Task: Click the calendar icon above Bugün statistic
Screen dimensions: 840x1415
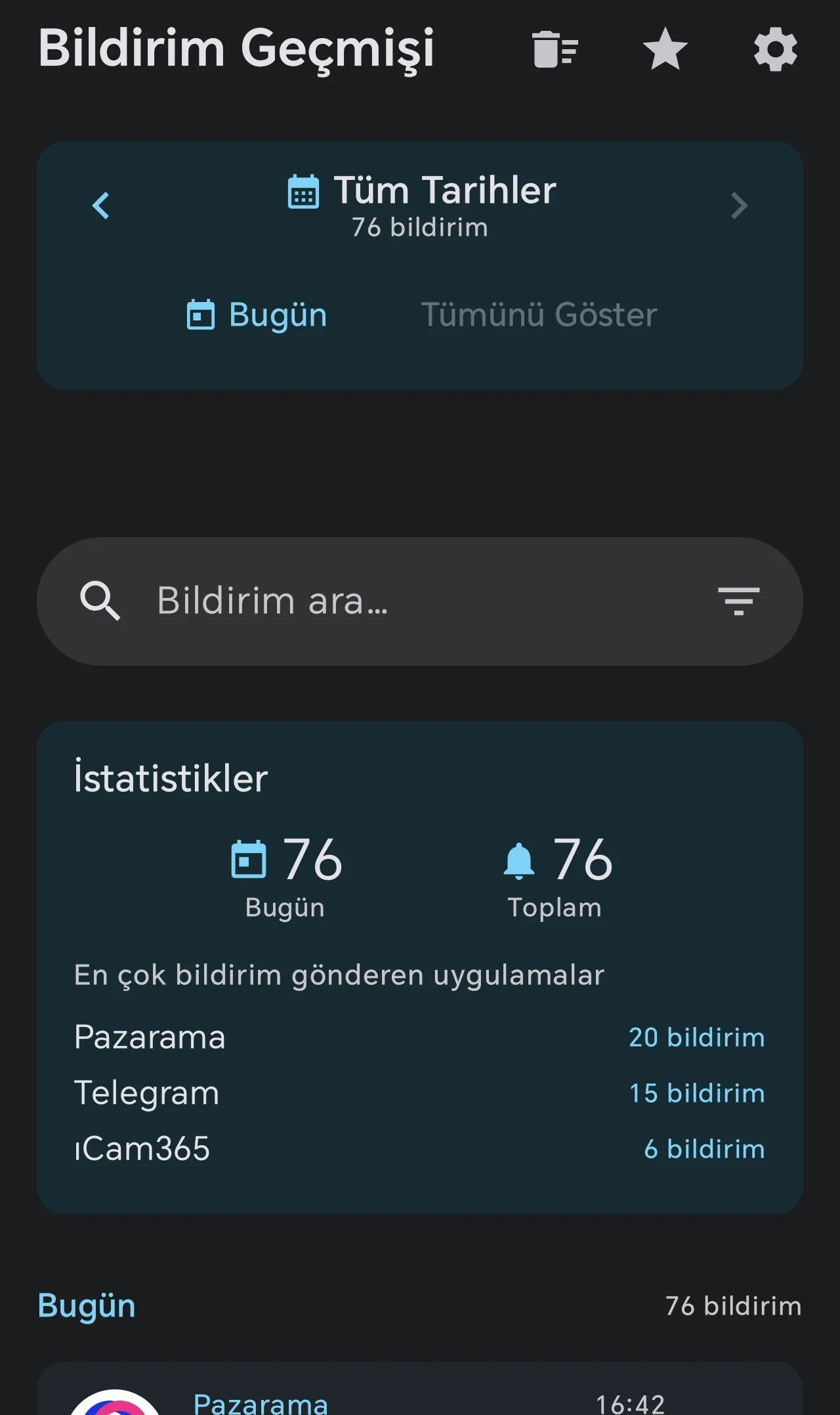Action: pyautogui.click(x=249, y=860)
